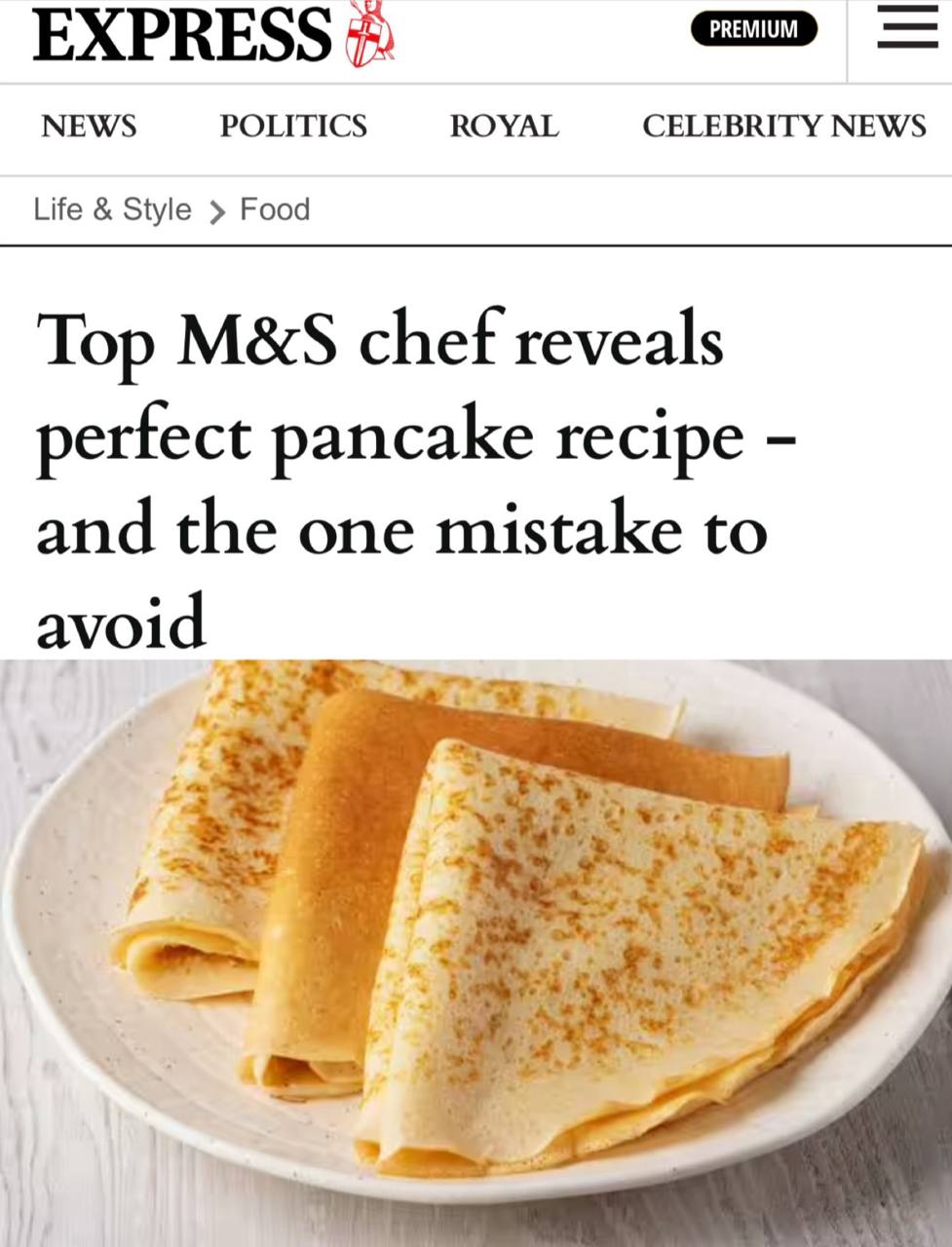
Task: Open Celebrity News section
Action: click(783, 127)
